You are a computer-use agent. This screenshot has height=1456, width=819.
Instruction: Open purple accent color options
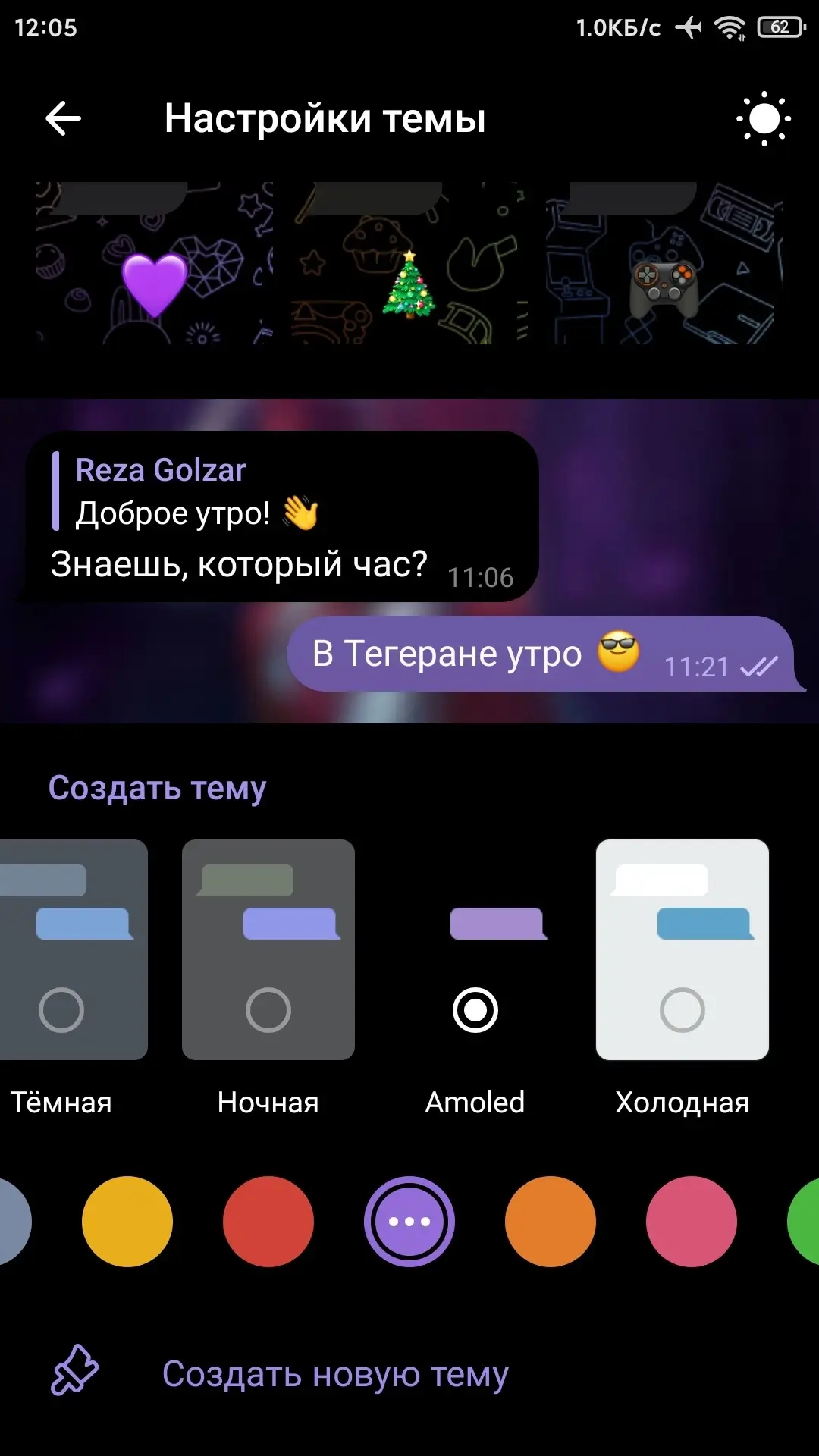point(409,1221)
